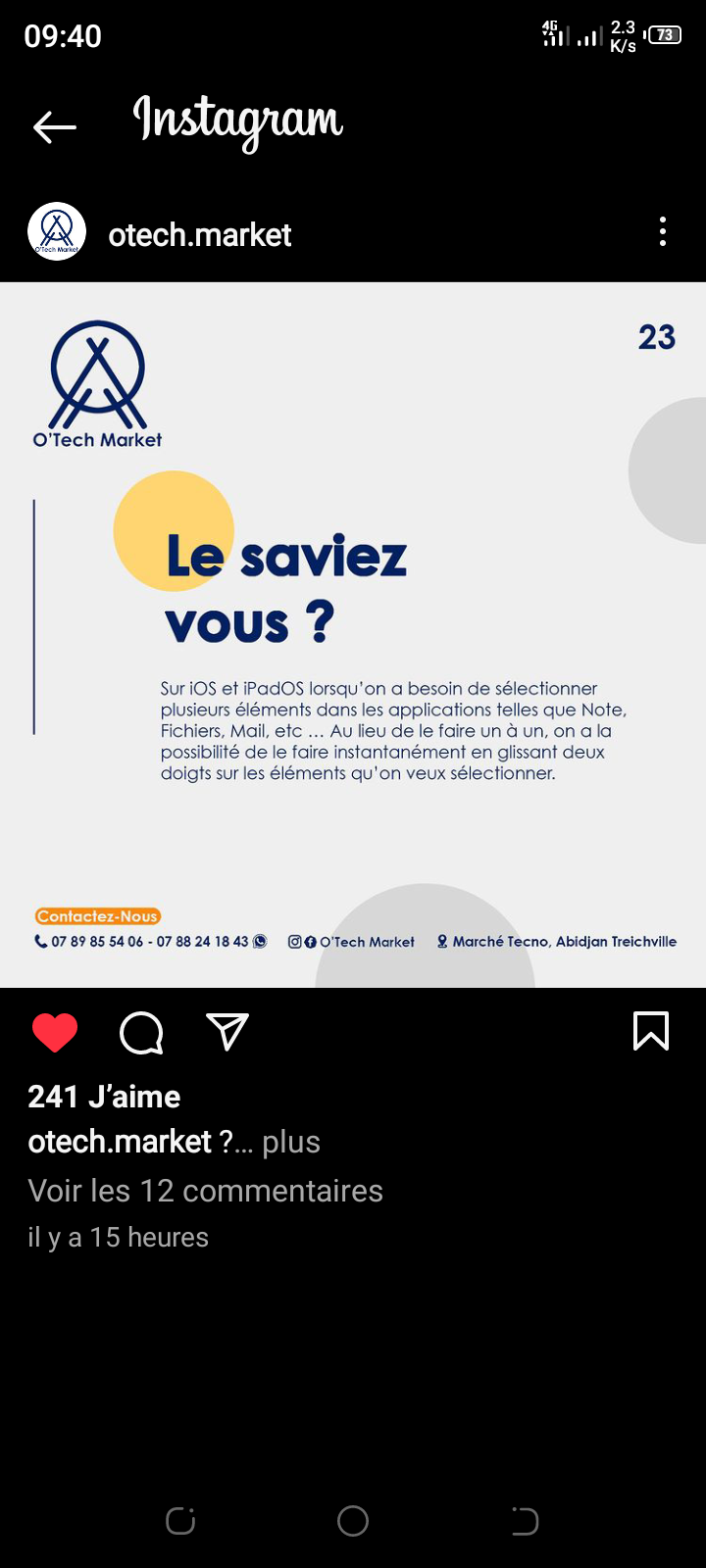Image resolution: width=706 pixels, height=1568 pixels.
Task: Open Voir les 12 commentaires
Action: click(x=205, y=1191)
